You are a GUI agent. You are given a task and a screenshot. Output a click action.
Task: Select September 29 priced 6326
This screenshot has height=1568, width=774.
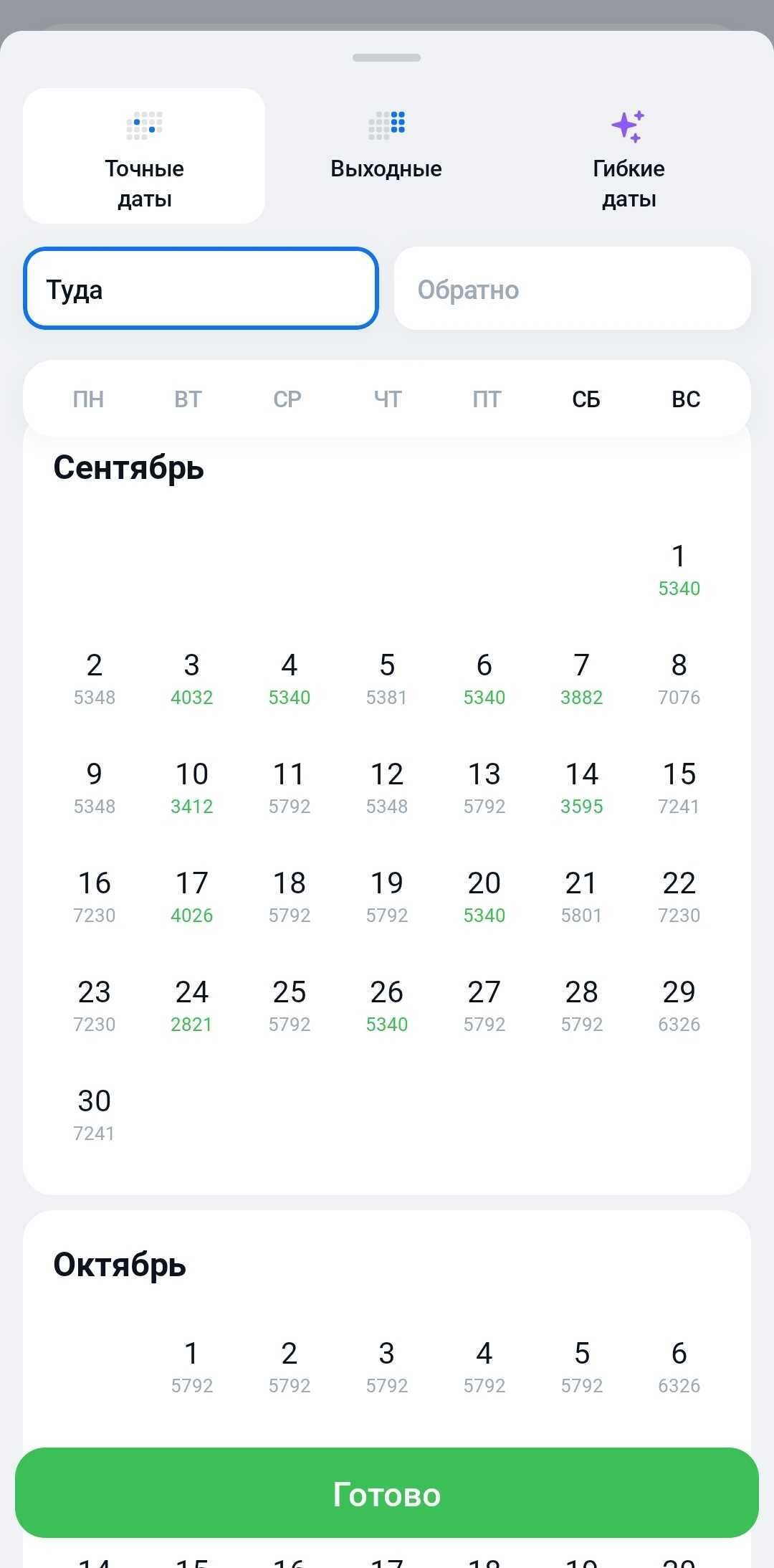(x=679, y=1006)
